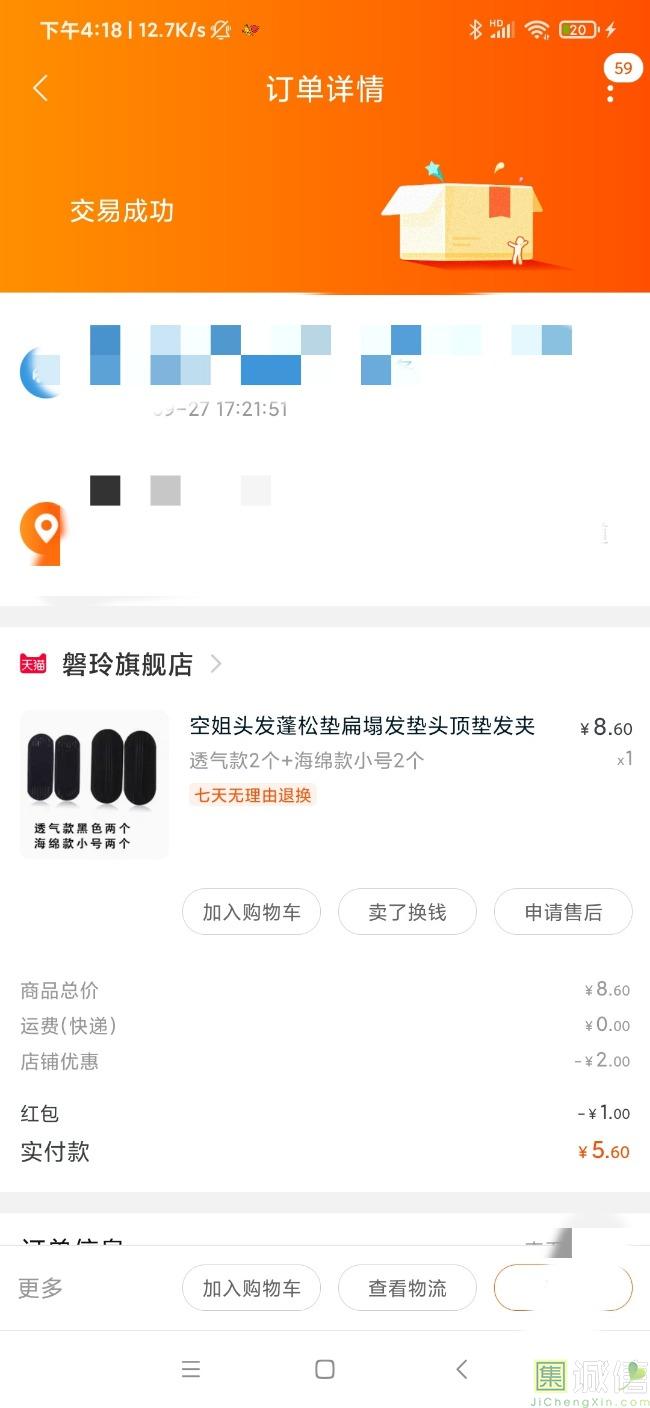Go back from order details
Viewport: 650px width, 1408px height.
[x=40, y=88]
